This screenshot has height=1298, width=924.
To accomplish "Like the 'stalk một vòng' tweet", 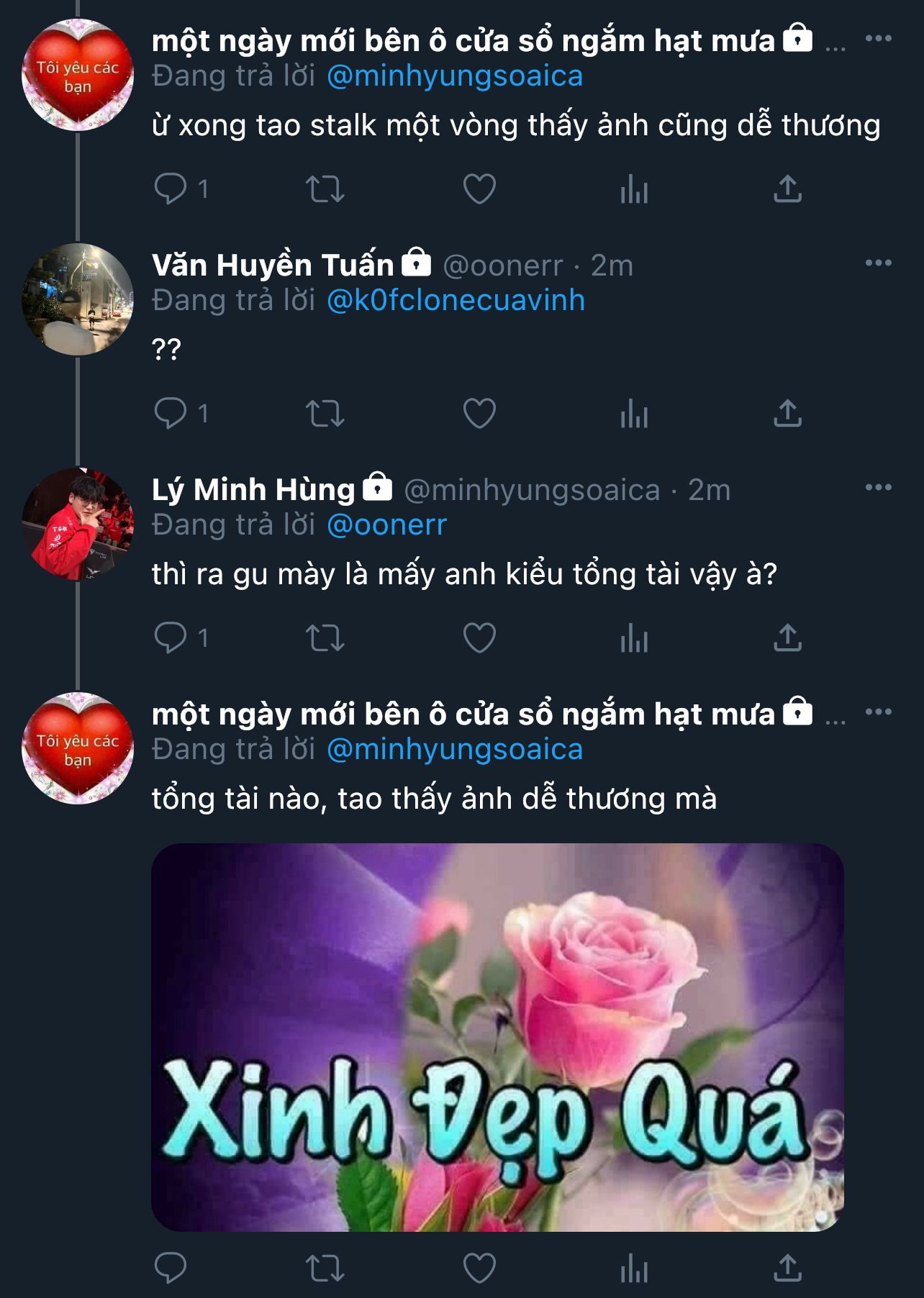I will 479,189.
